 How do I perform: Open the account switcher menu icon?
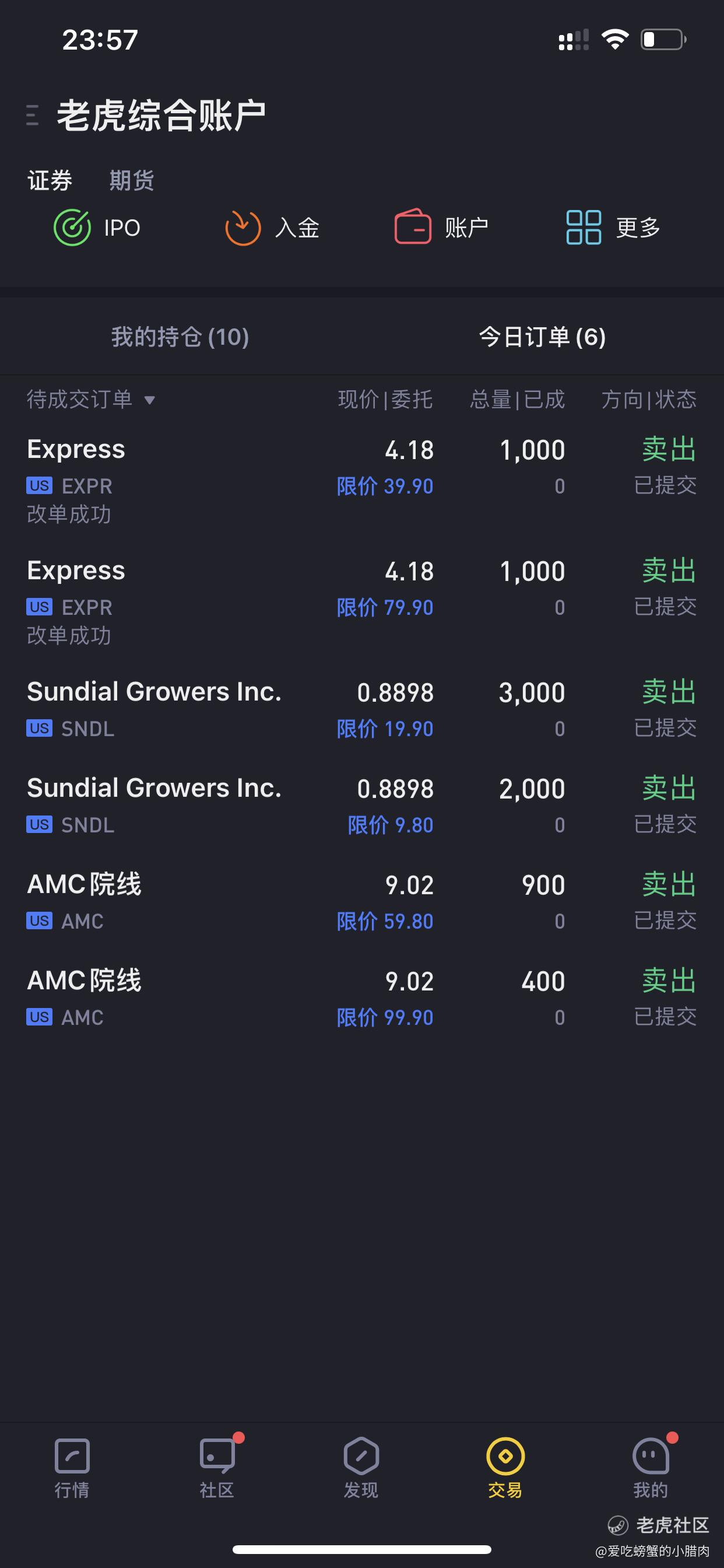(32, 115)
